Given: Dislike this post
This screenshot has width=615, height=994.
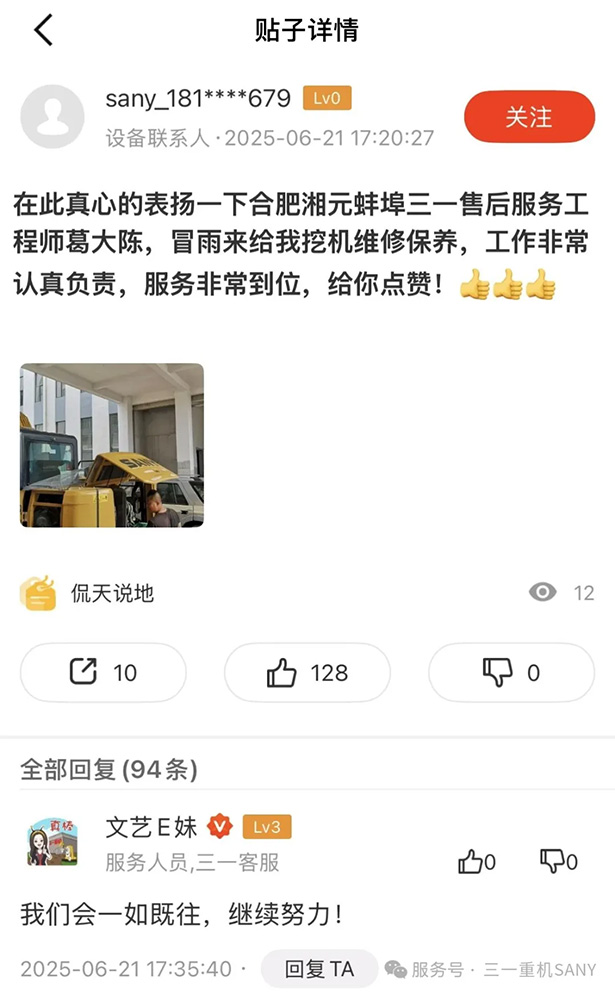Looking at the screenshot, I should (511, 672).
